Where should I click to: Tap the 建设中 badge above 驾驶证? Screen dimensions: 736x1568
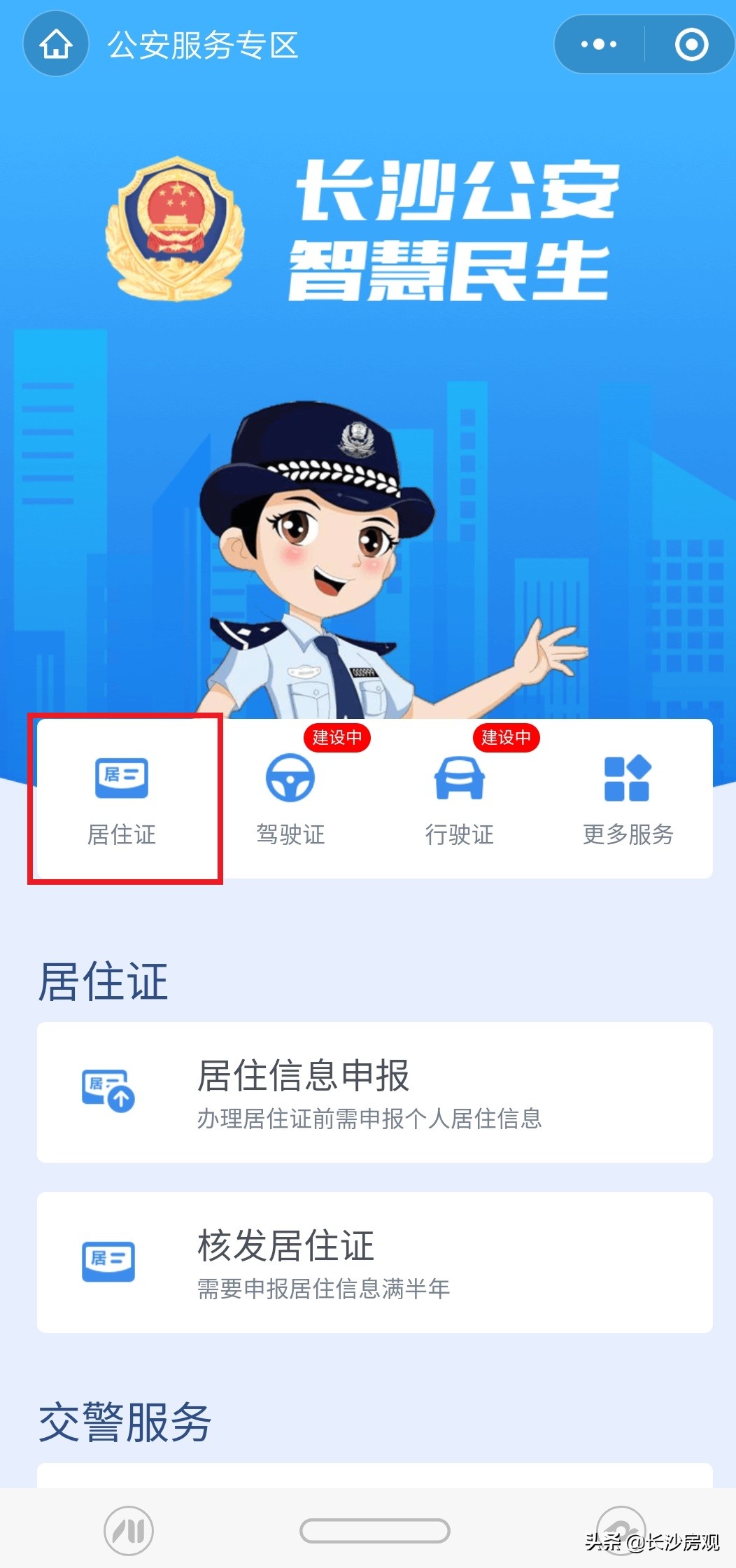(337, 736)
